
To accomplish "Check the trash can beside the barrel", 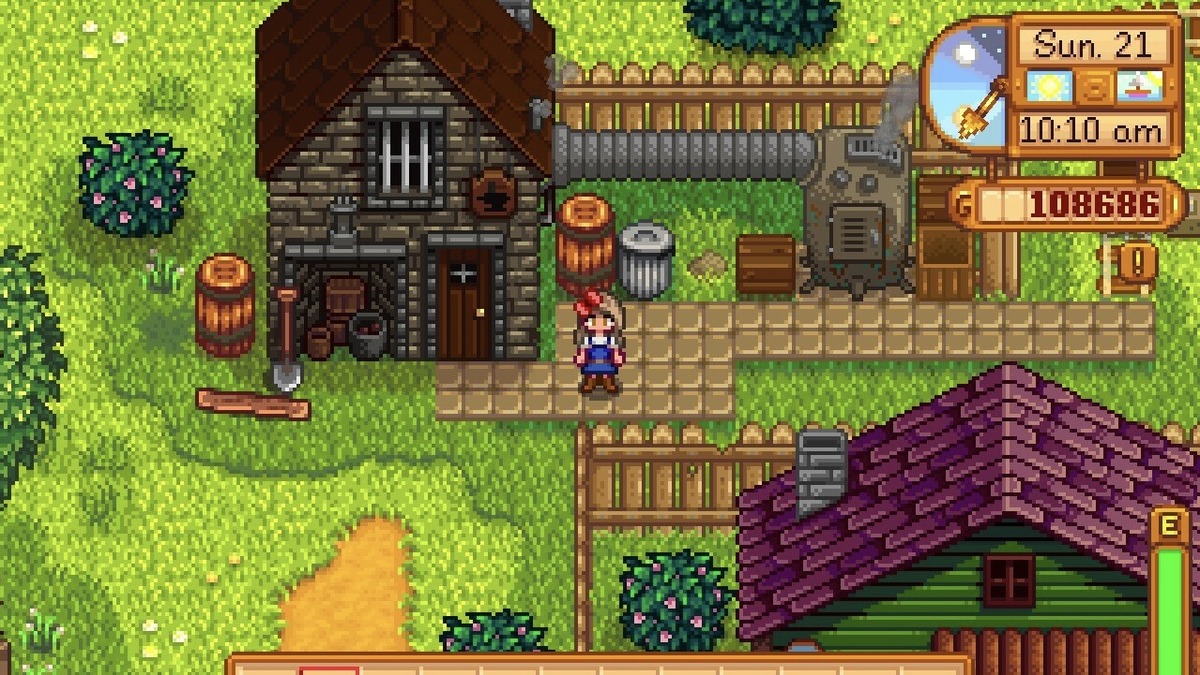I will pos(646,260).
